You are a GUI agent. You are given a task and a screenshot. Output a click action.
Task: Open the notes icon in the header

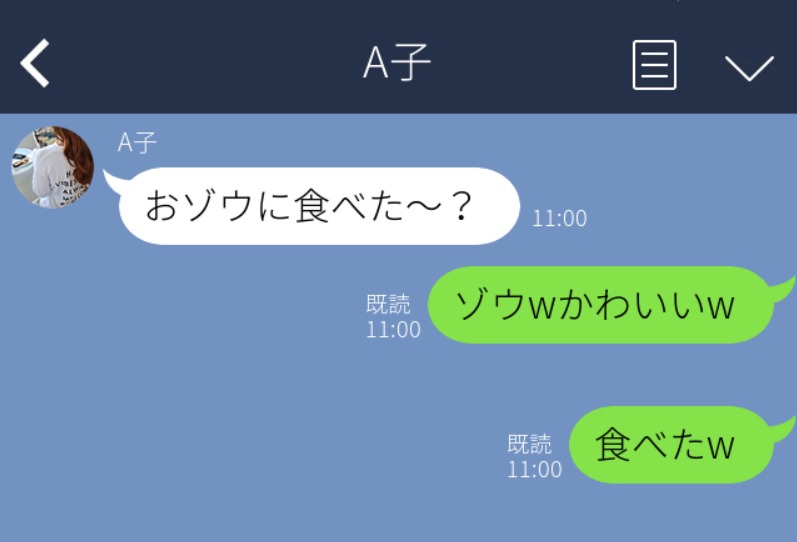point(654,66)
